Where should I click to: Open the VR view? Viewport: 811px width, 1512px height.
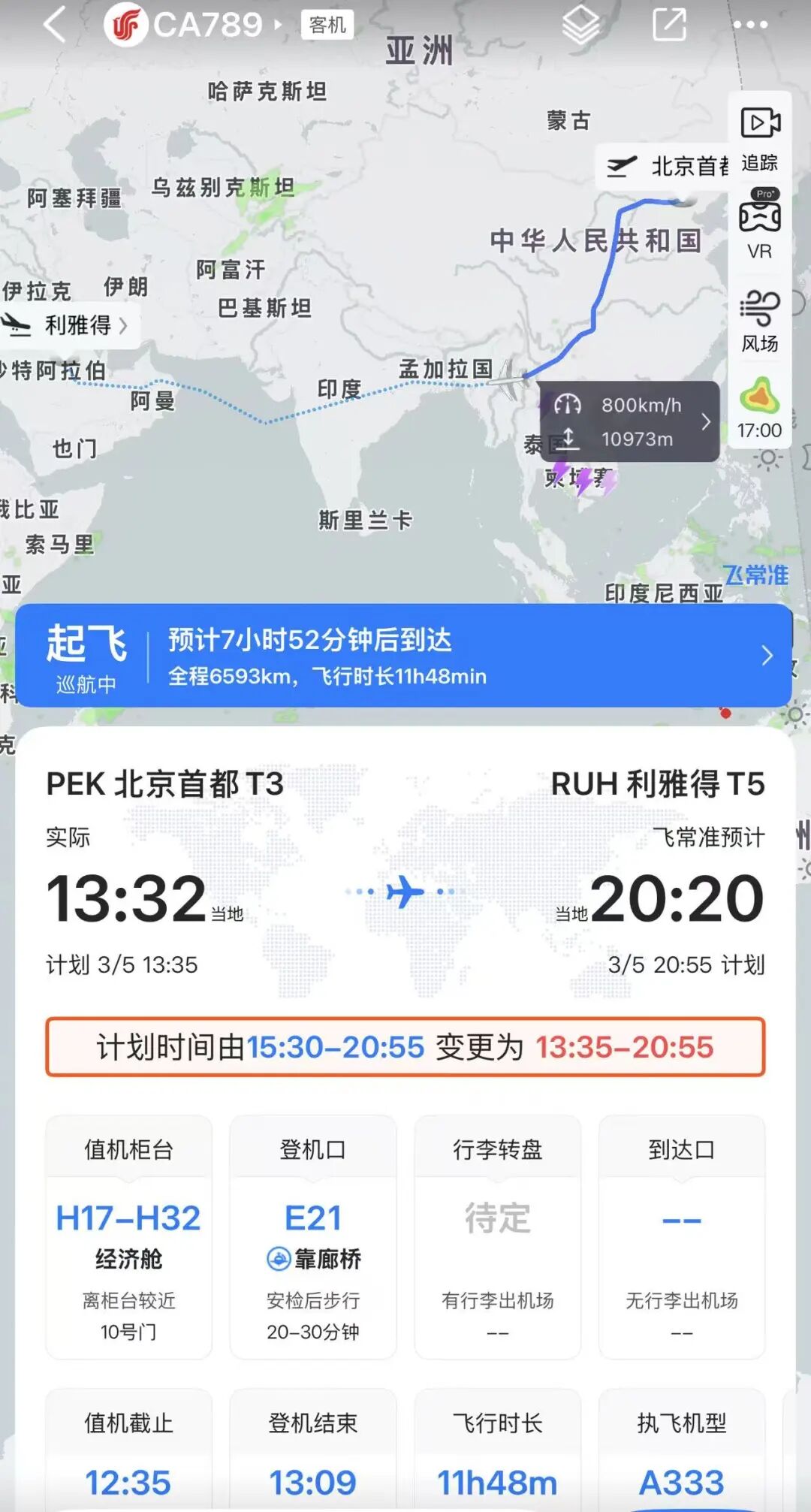click(760, 225)
